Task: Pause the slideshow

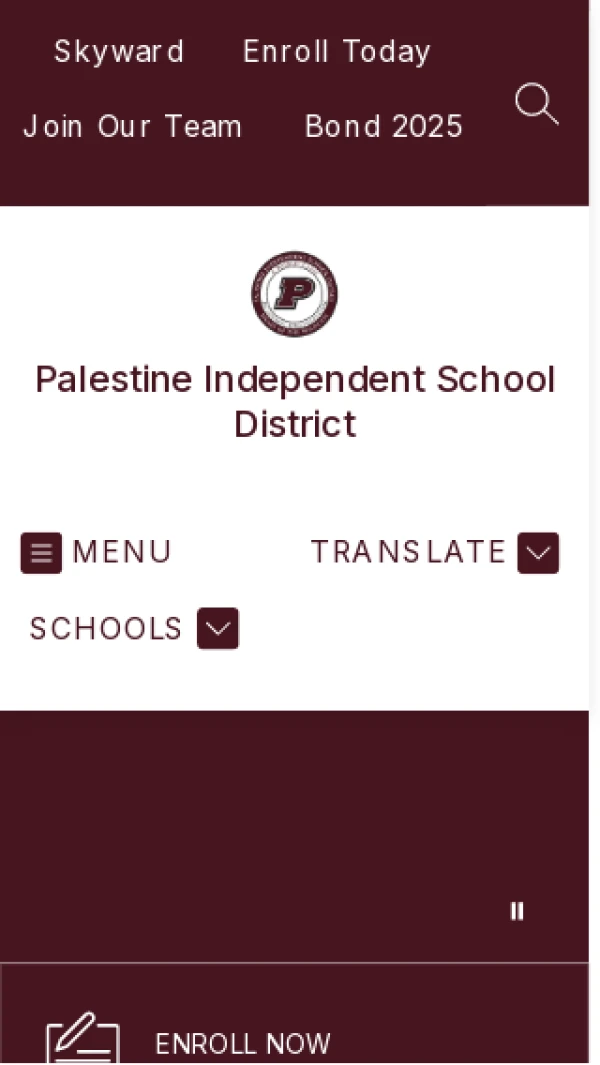Action: pos(517,911)
